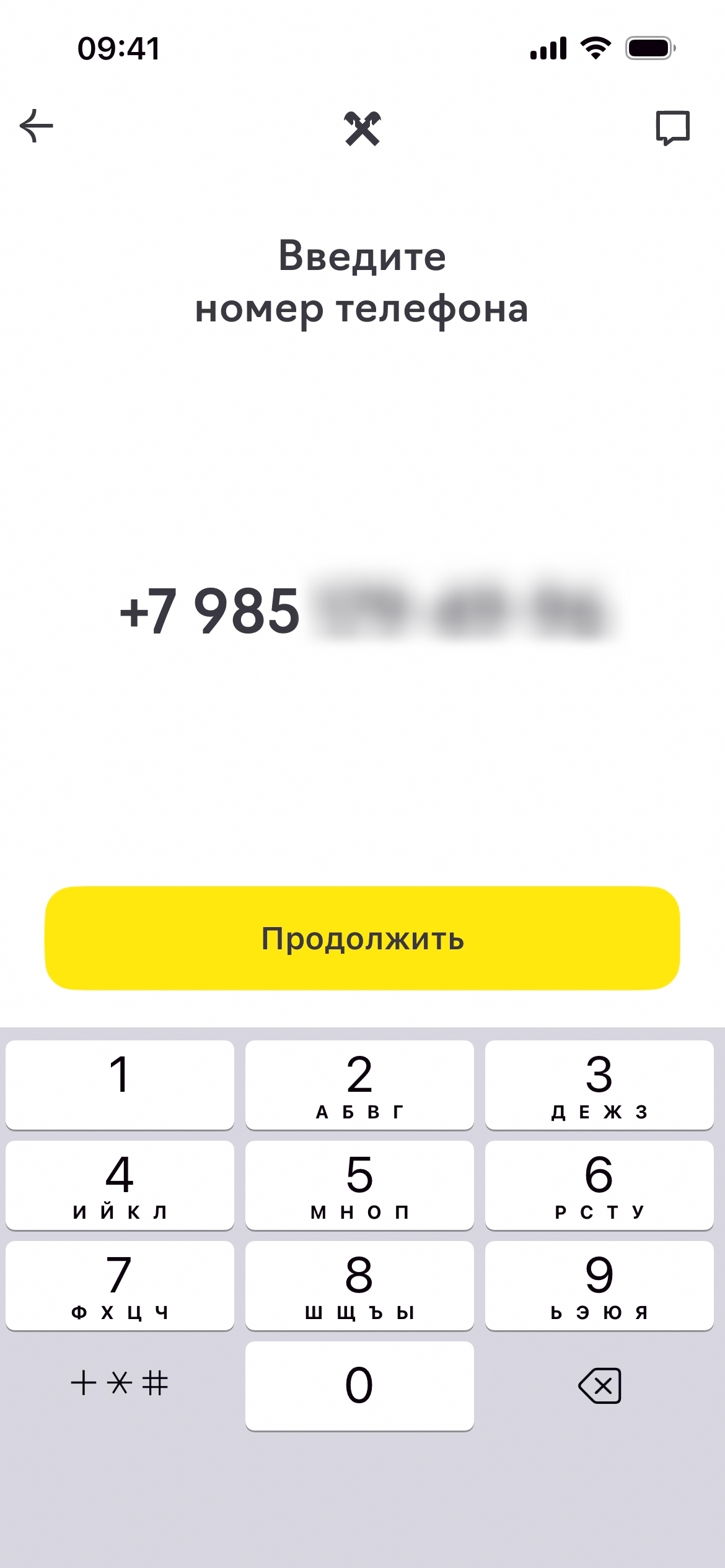Viewport: 725px width, 1568px height.
Task: Open the support chat icon
Action: pyautogui.click(x=672, y=128)
